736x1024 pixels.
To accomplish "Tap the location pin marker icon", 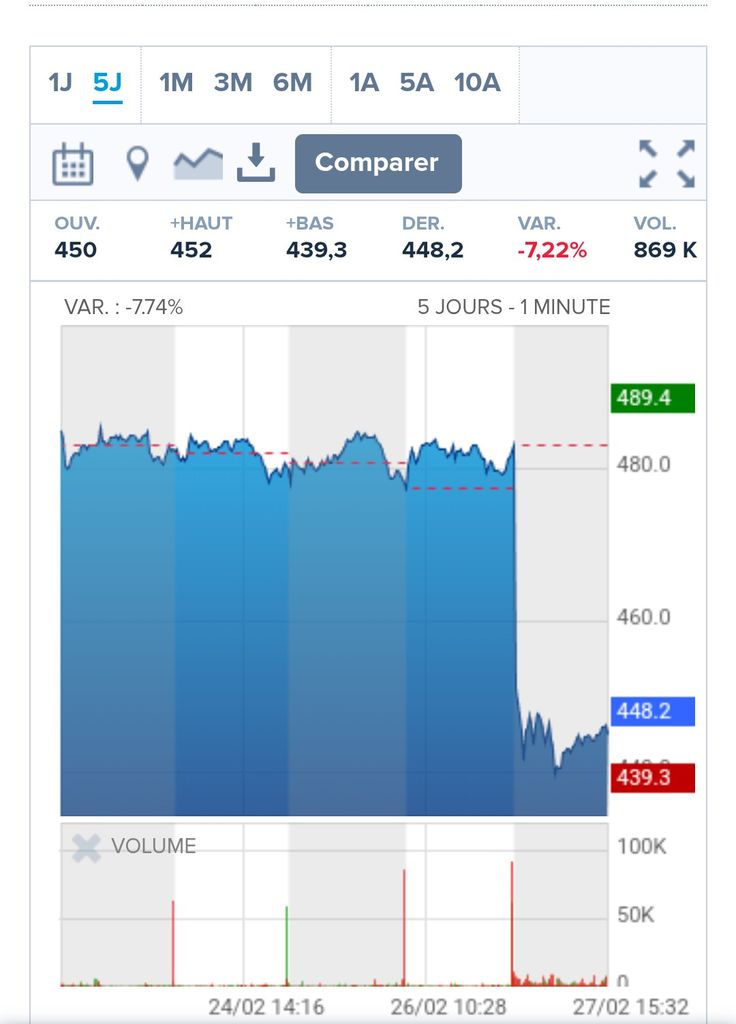I will tap(138, 163).
